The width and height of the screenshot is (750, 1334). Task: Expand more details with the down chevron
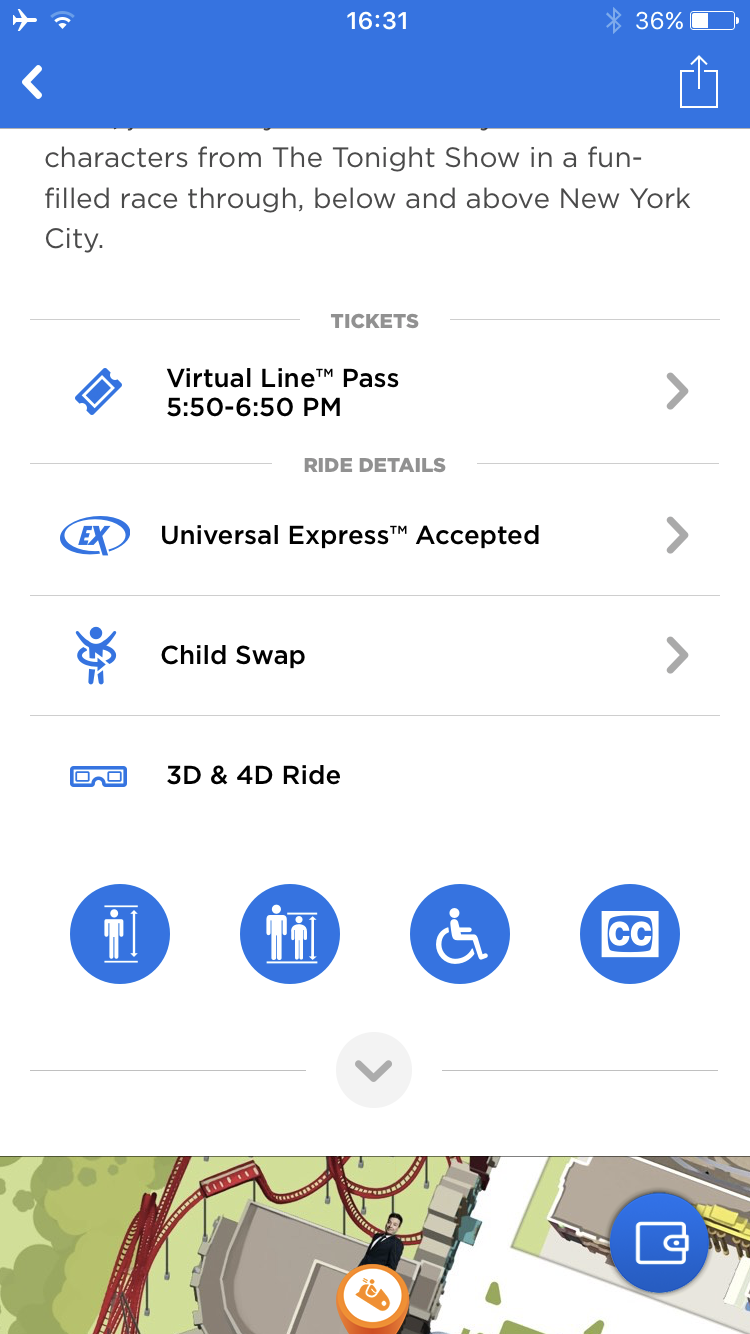[x=374, y=1070]
